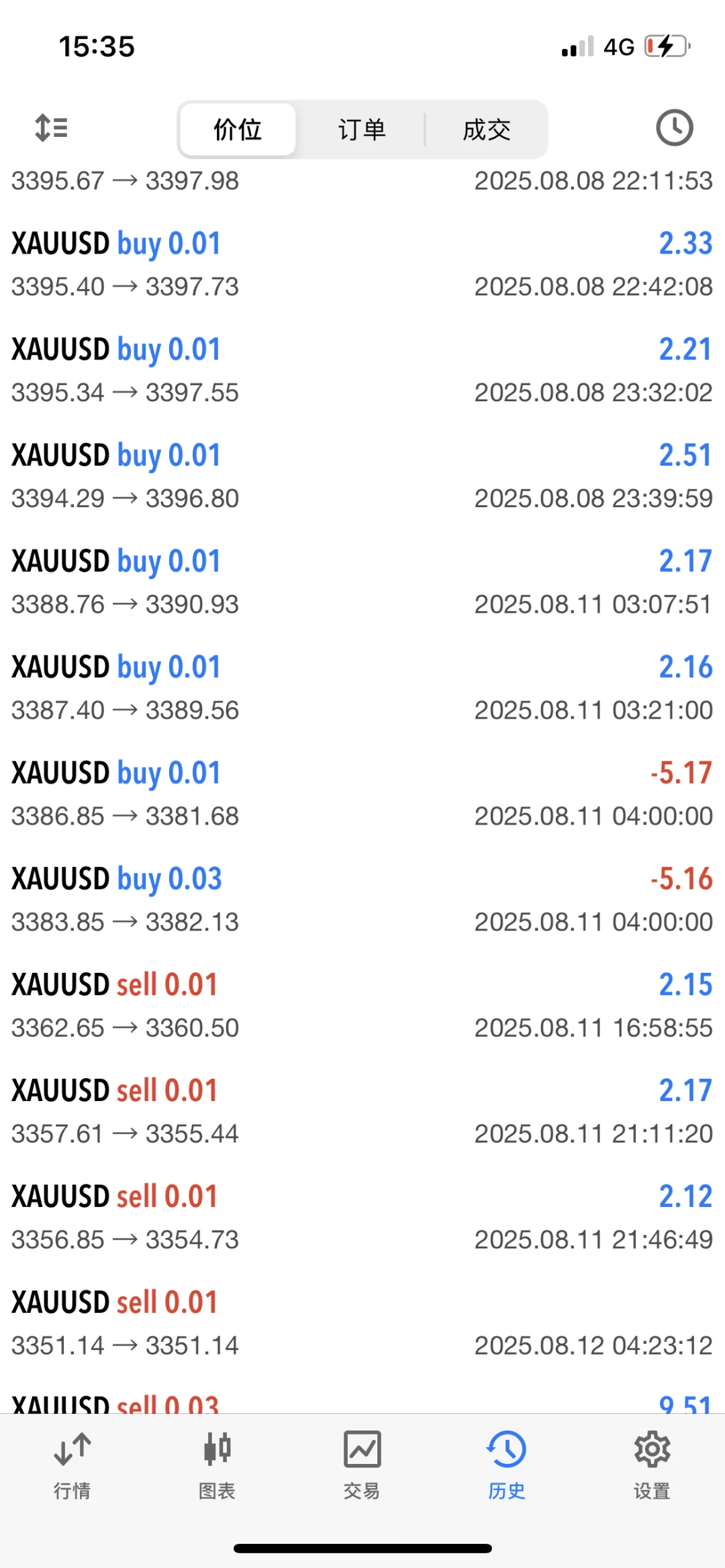725x1568 pixels.
Task: Switch to the 成交 segment
Action: pyautogui.click(x=487, y=129)
